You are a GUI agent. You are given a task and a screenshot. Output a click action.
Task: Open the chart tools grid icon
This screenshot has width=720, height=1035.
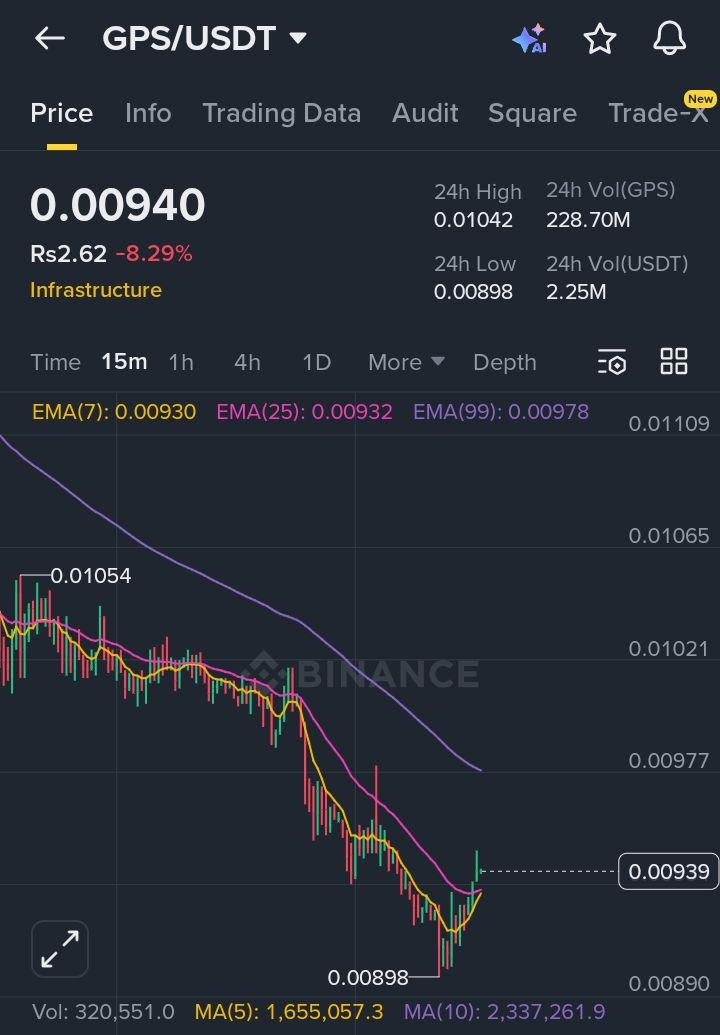pos(674,362)
